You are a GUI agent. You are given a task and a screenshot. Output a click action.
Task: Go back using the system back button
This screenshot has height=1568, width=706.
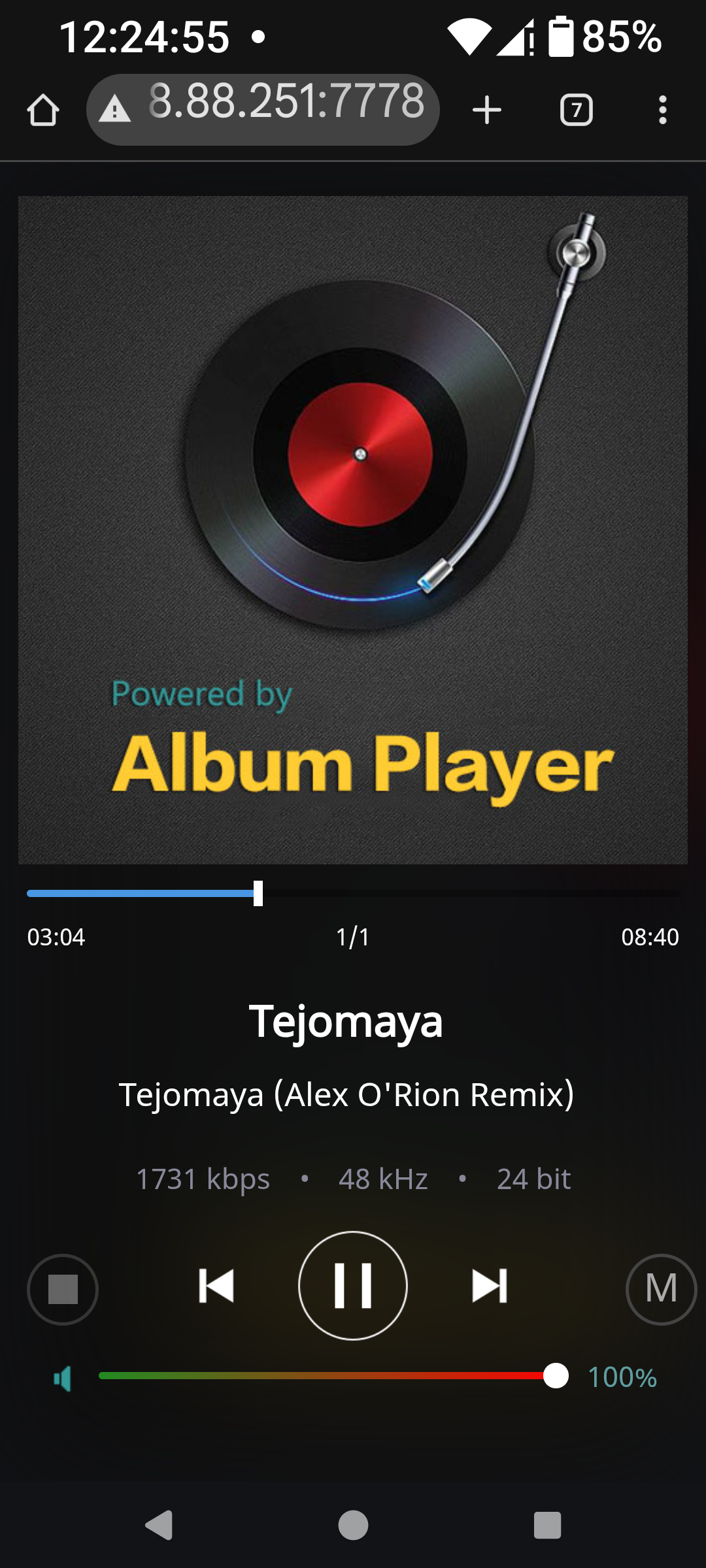coord(159,1526)
